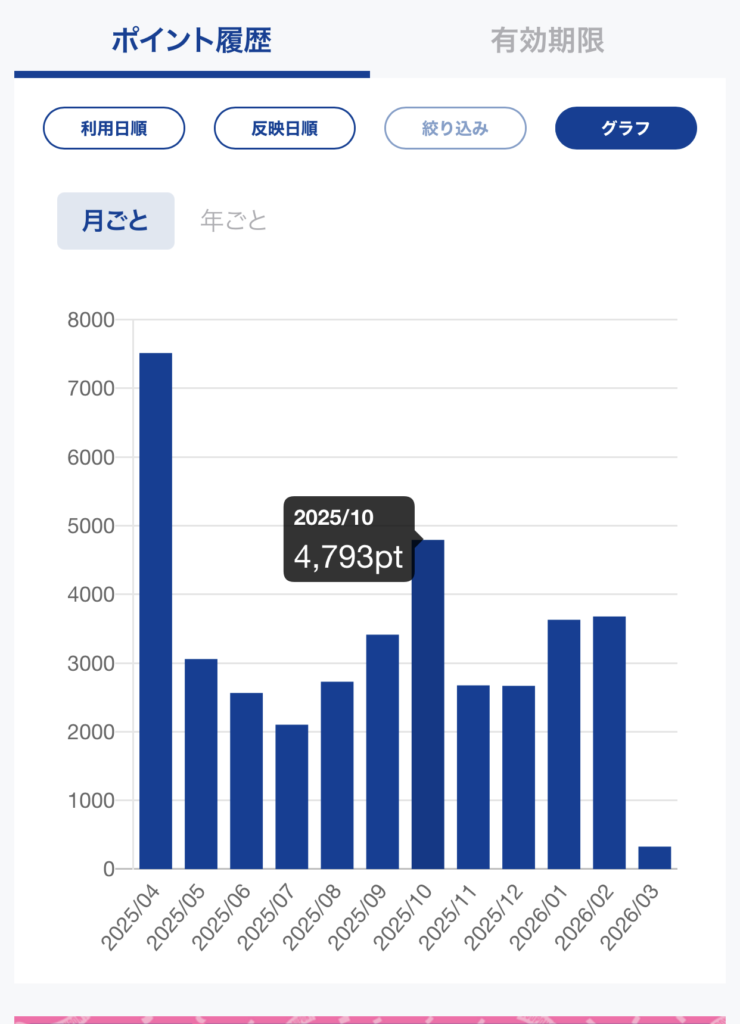Show points for the 2026/03 bar
Screen dimensions: 740x1024
tap(655, 858)
